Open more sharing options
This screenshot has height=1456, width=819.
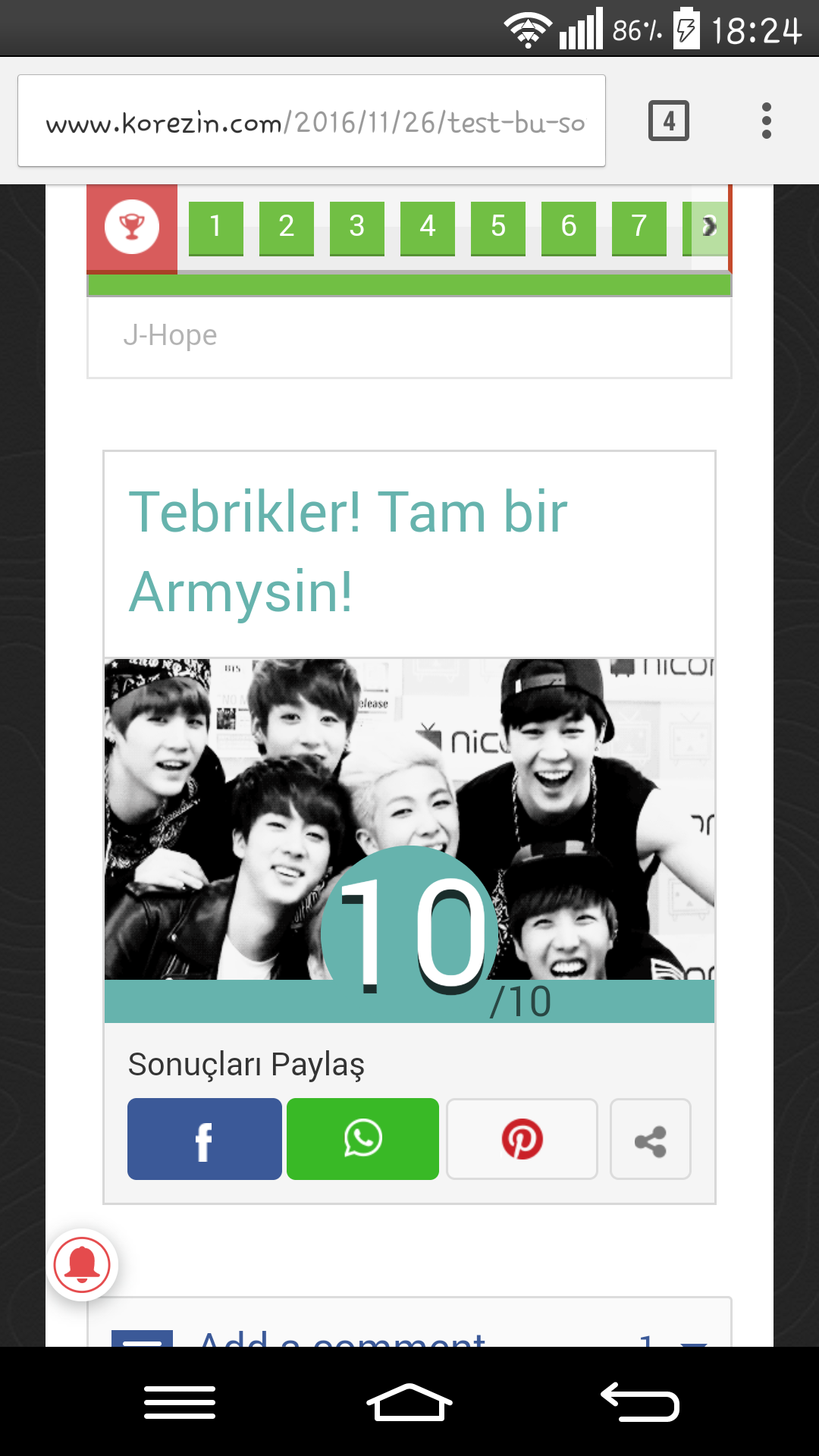(x=650, y=1139)
